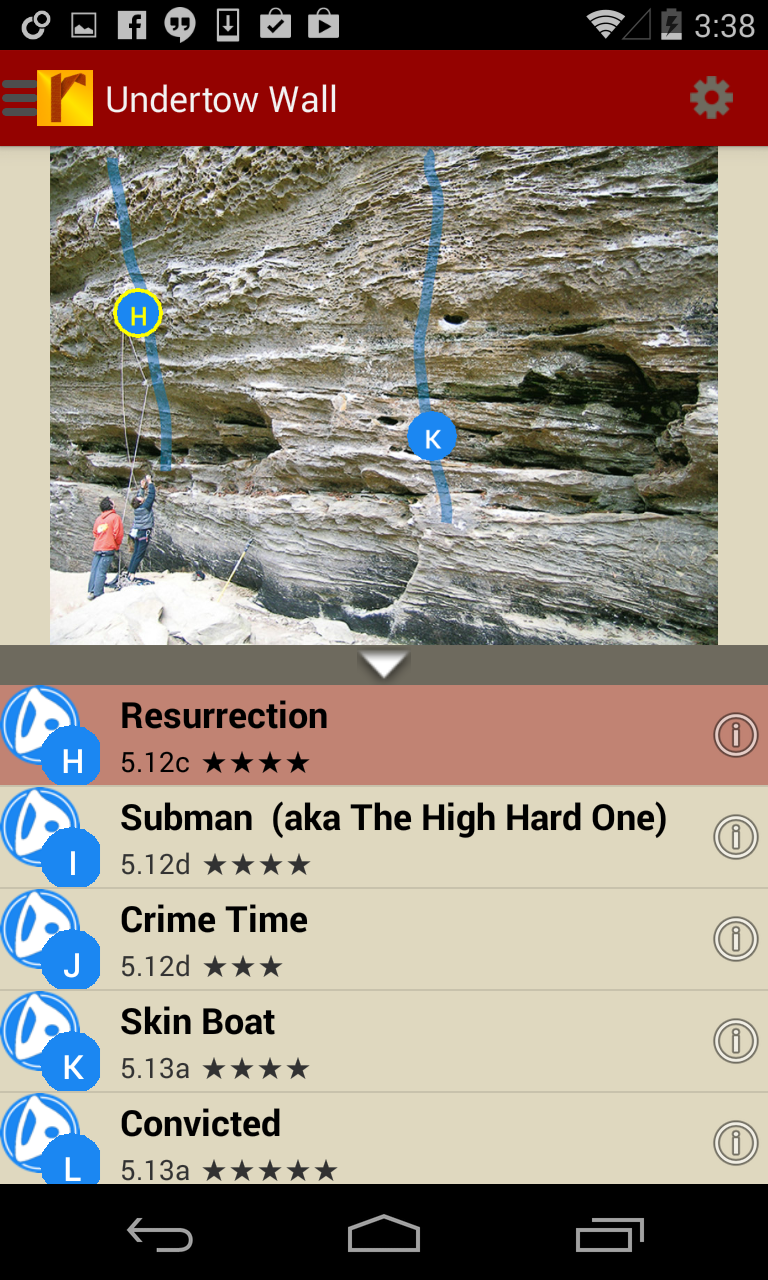768x1280 pixels.
Task: Show info for Resurrection
Action: (x=735, y=735)
